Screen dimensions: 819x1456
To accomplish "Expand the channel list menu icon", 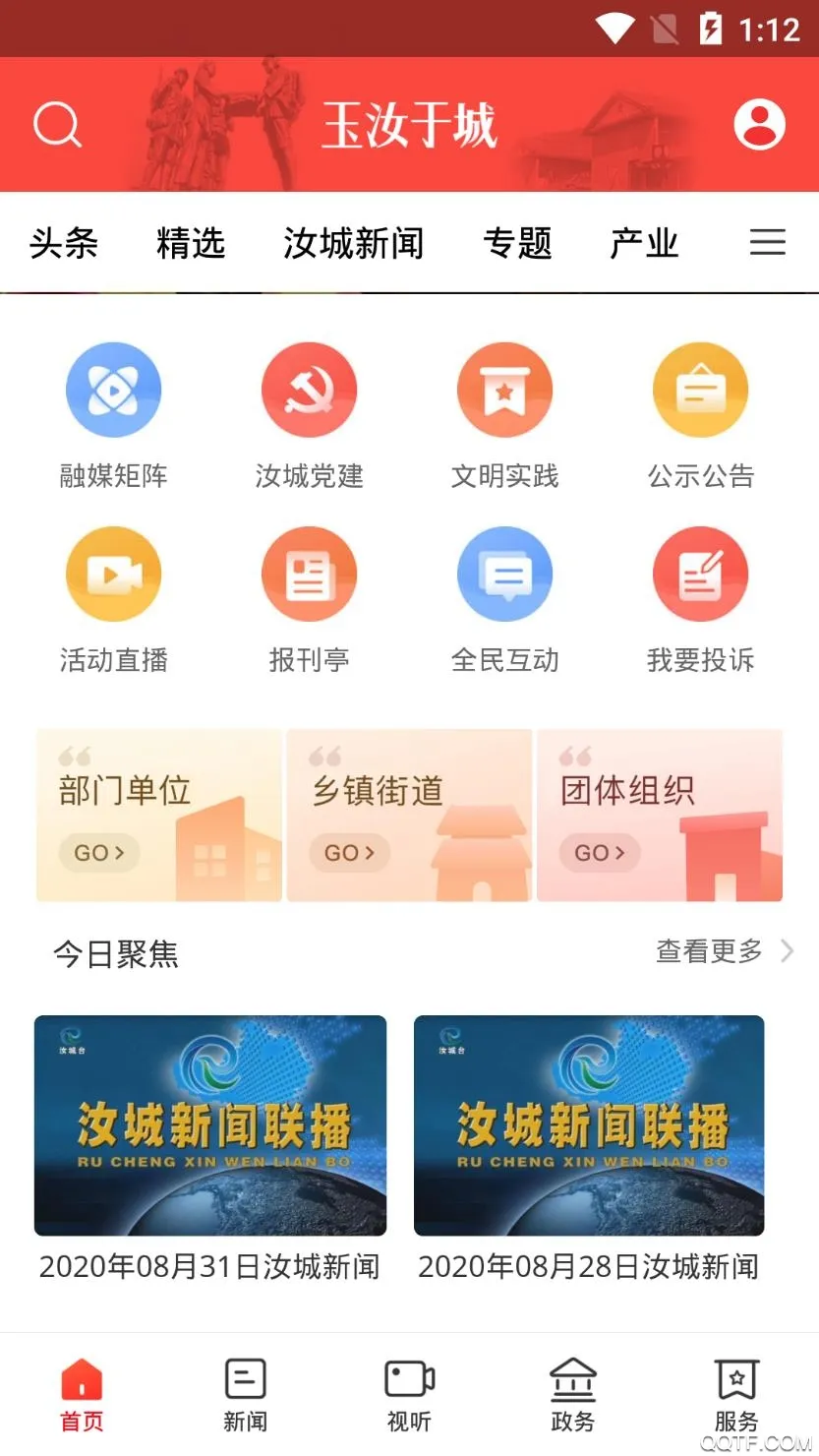I will 767,242.
